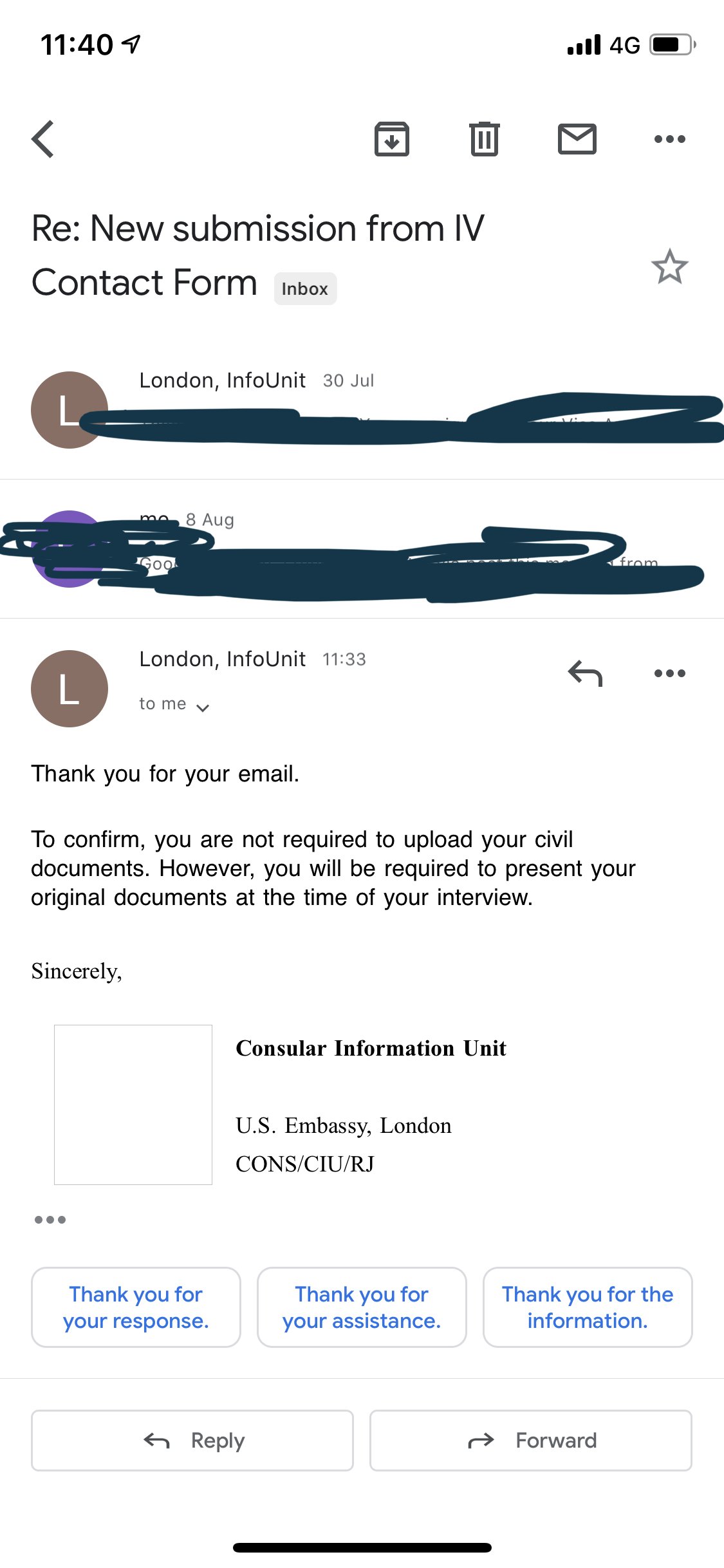724x1568 pixels.
Task: Reply using the arrow beside the 11:33 message
Action: point(585,674)
